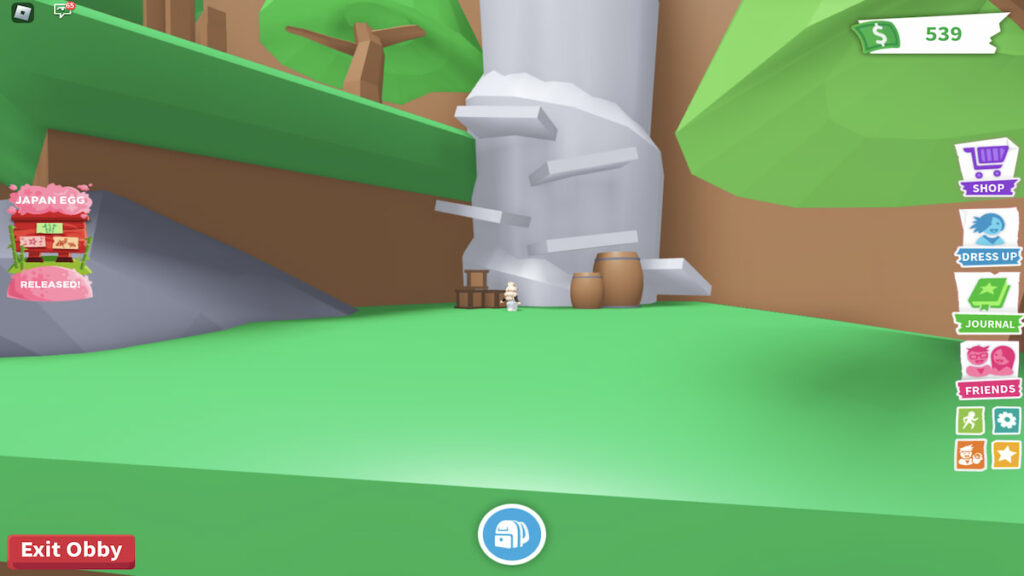Viewport: 1024px width, 576px height.
Task: Tap the orange family icon
Action: coord(970,455)
